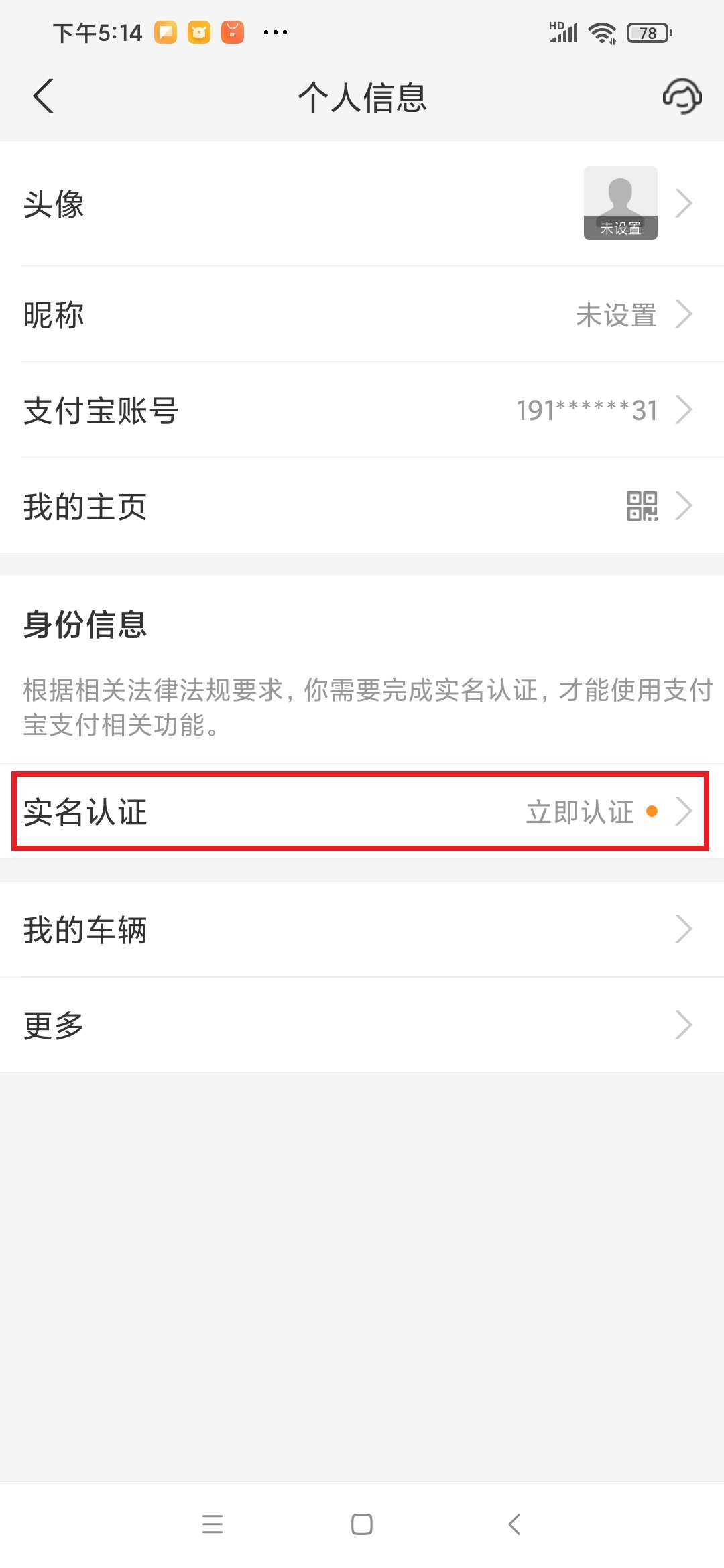Open recent apps from the navigation bar

(213, 1524)
